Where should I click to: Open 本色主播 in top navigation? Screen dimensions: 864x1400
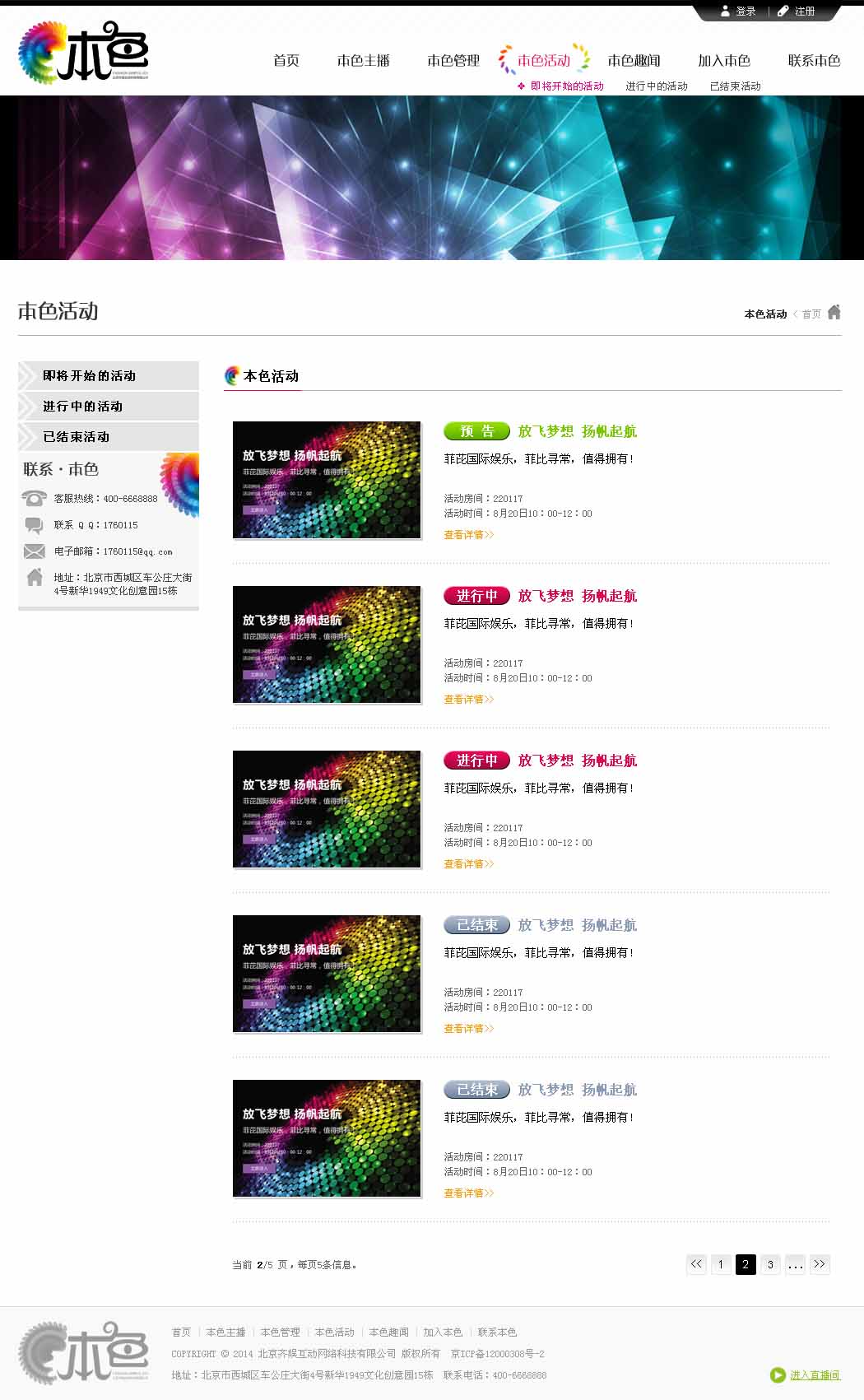363,61
